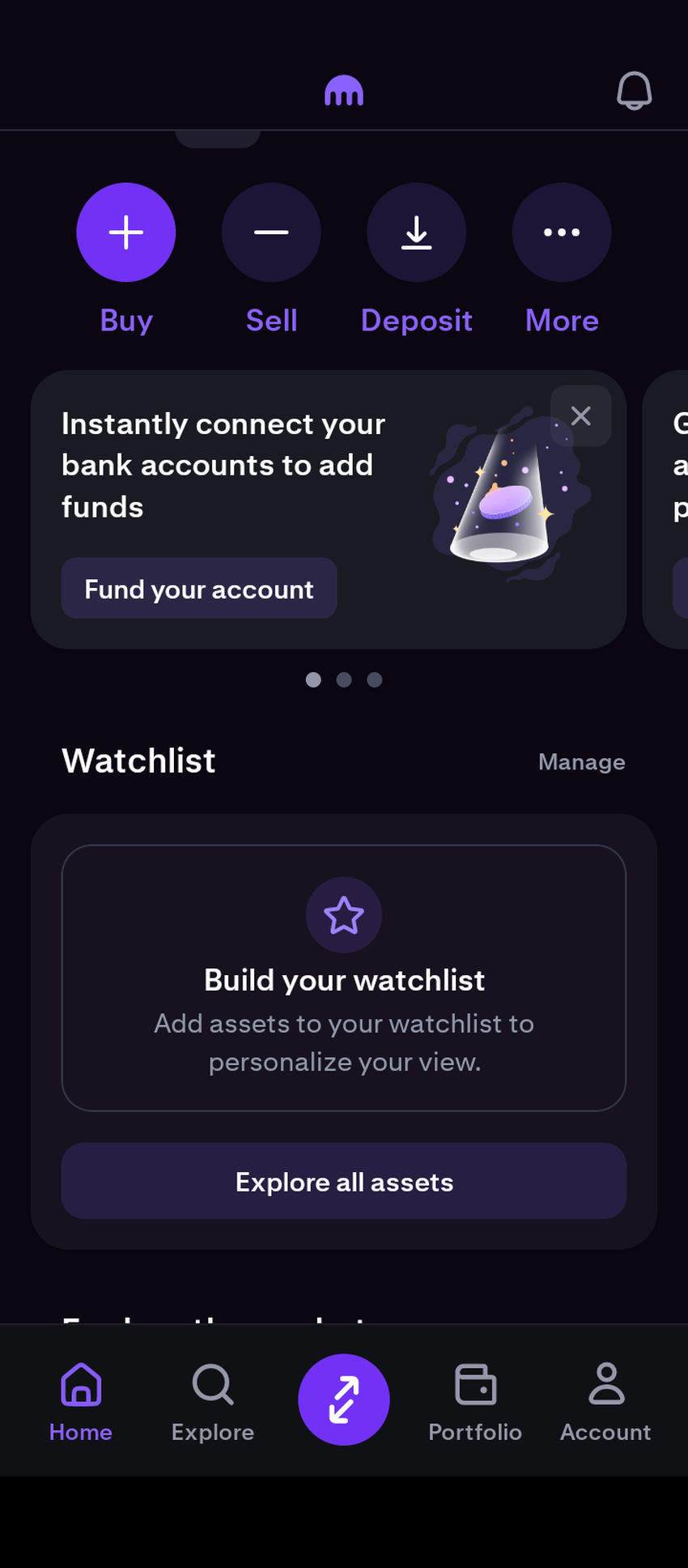This screenshot has height=1568, width=688.
Task: Show More quick actions
Action: point(562,232)
